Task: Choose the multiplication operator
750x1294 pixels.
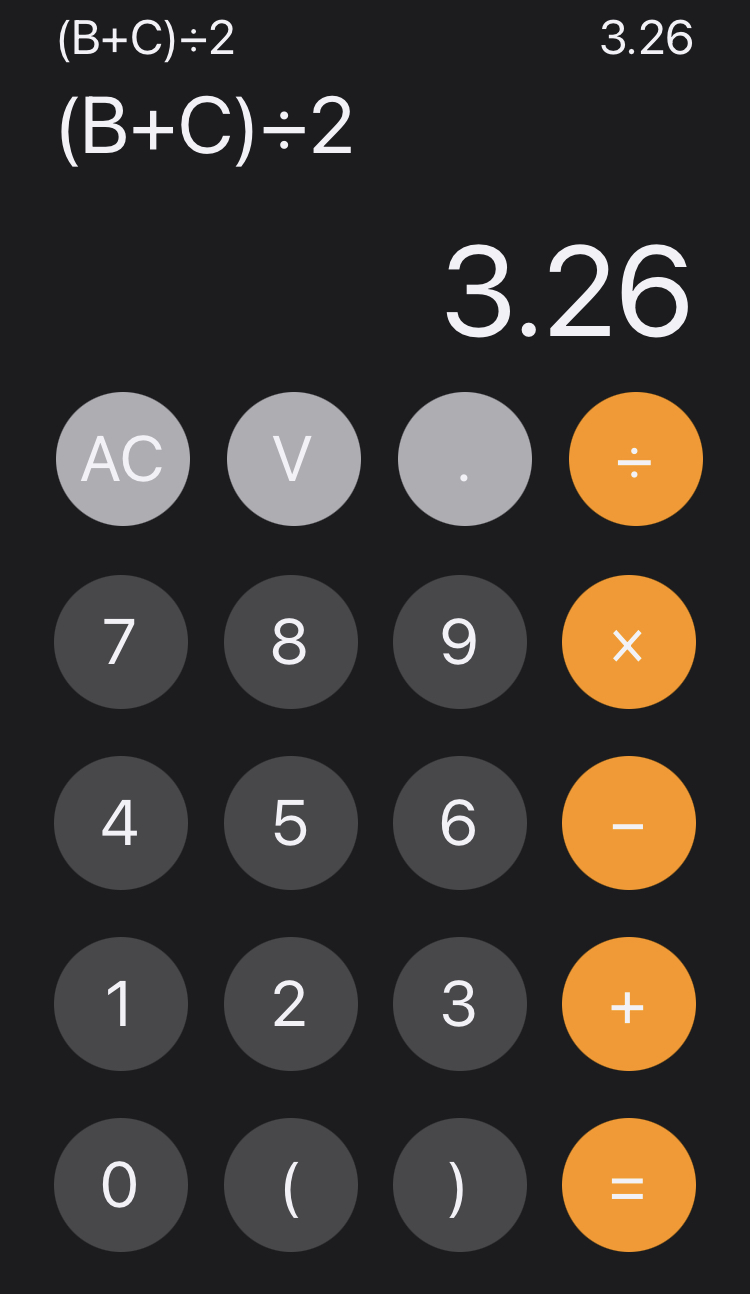Action: coord(629,642)
